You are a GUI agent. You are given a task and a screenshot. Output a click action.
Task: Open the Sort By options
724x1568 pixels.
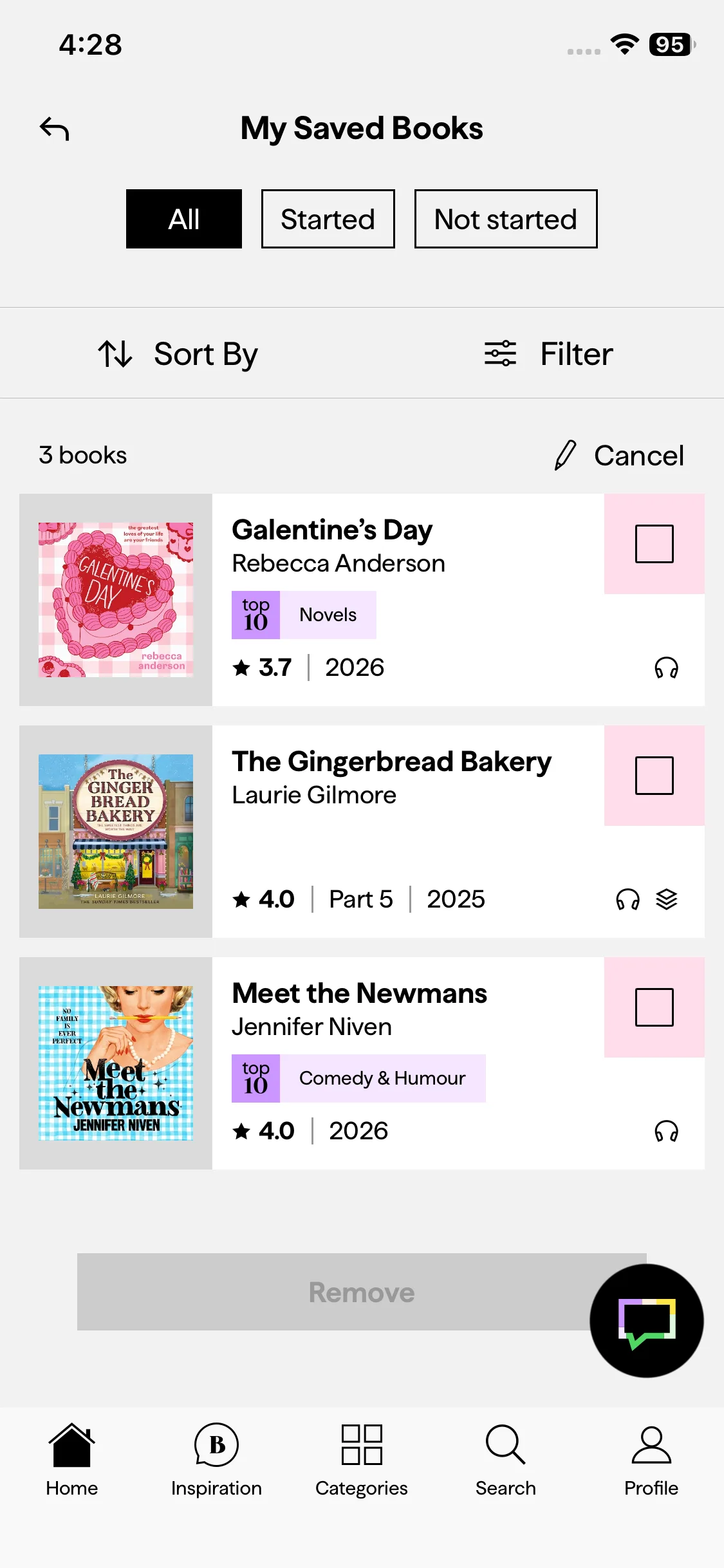178,354
